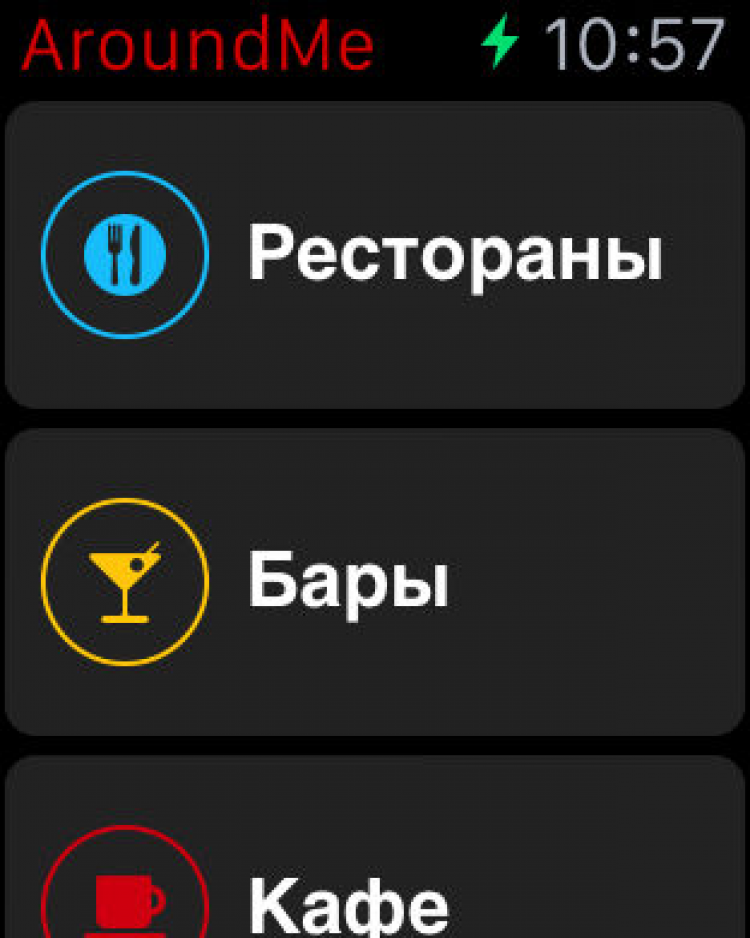Open the Рестораны category

pos(375,255)
